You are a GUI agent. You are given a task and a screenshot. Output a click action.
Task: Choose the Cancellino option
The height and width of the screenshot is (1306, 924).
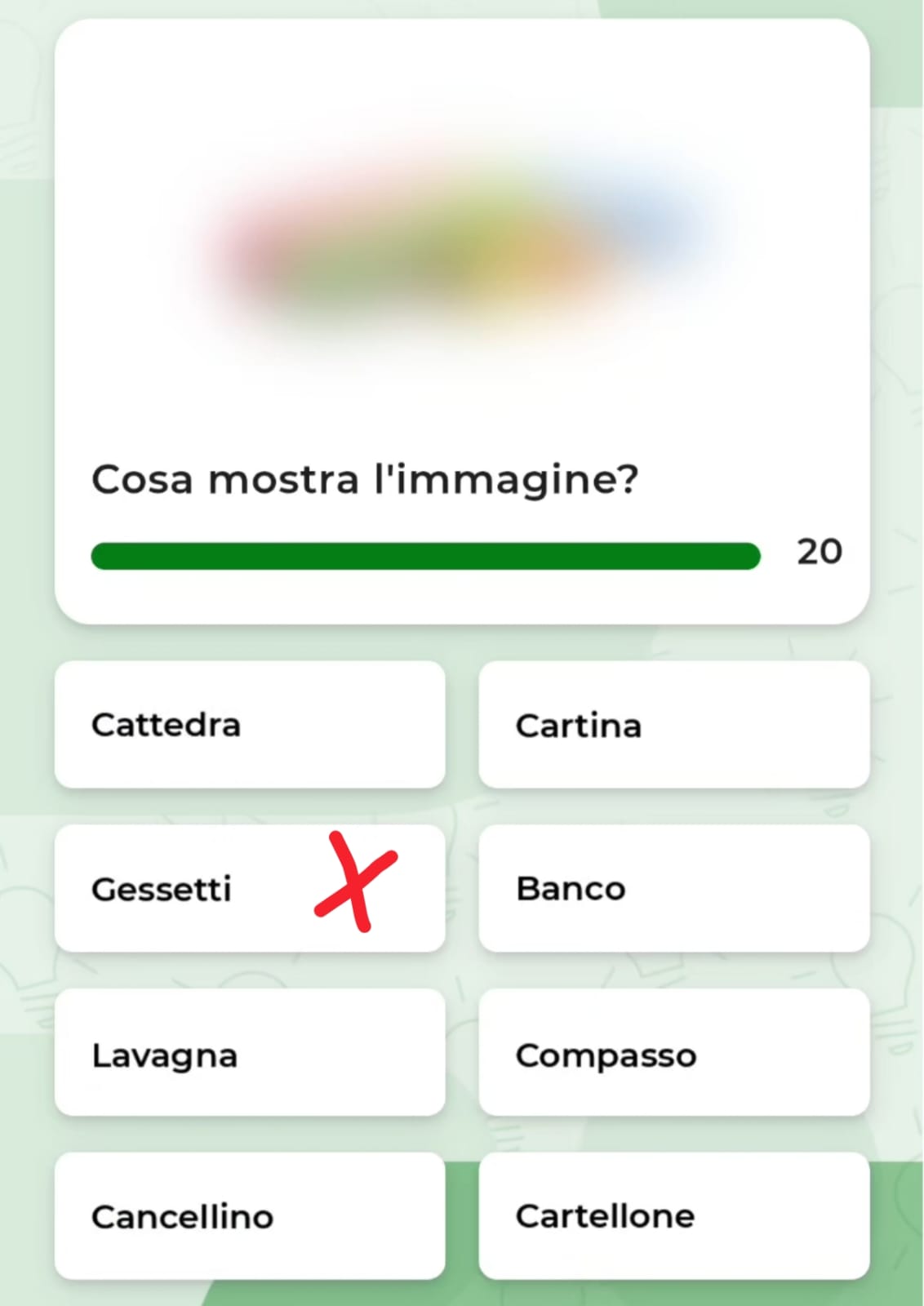[x=250, y=1216]
